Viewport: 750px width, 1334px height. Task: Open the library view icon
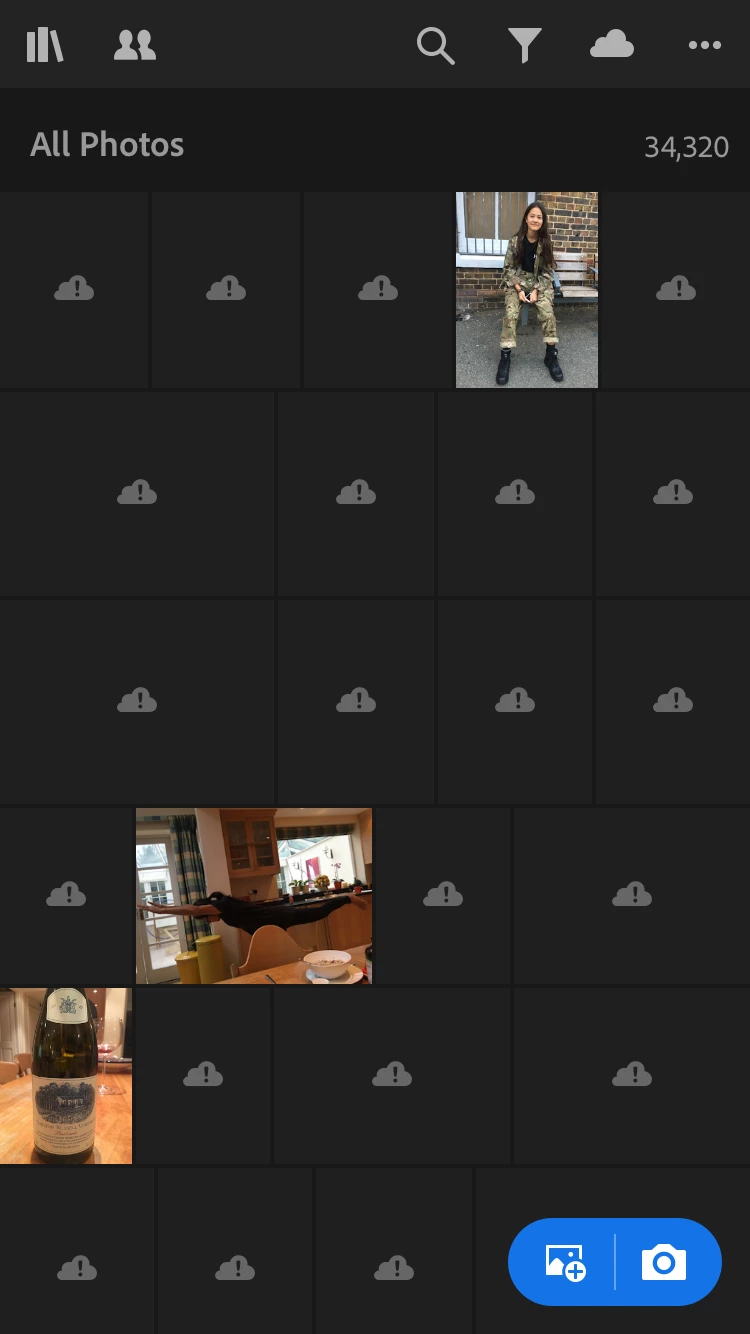pos(45,45)
